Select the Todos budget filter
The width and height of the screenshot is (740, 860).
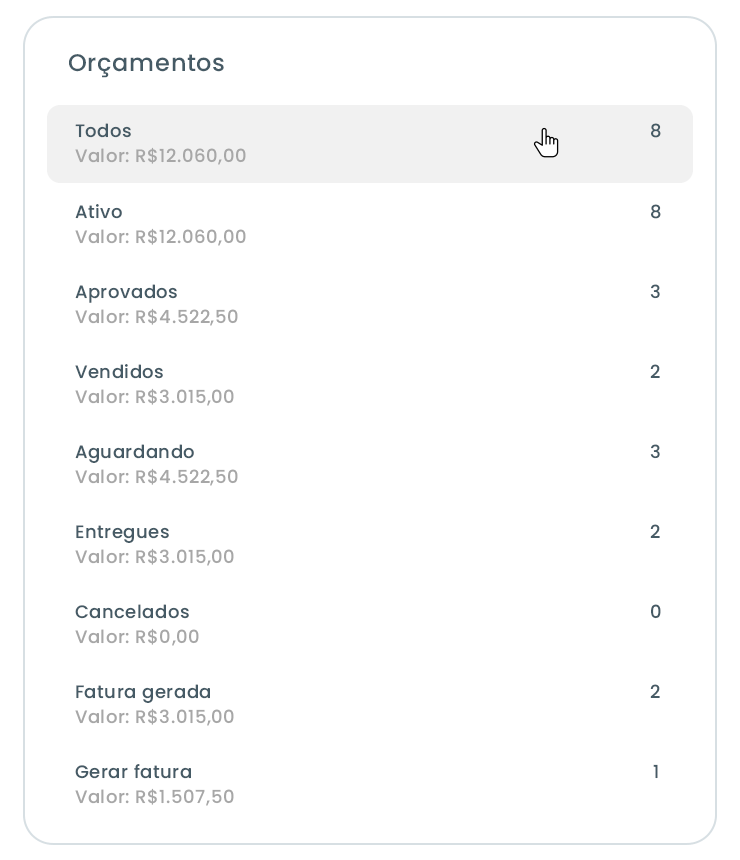point(368,144)
